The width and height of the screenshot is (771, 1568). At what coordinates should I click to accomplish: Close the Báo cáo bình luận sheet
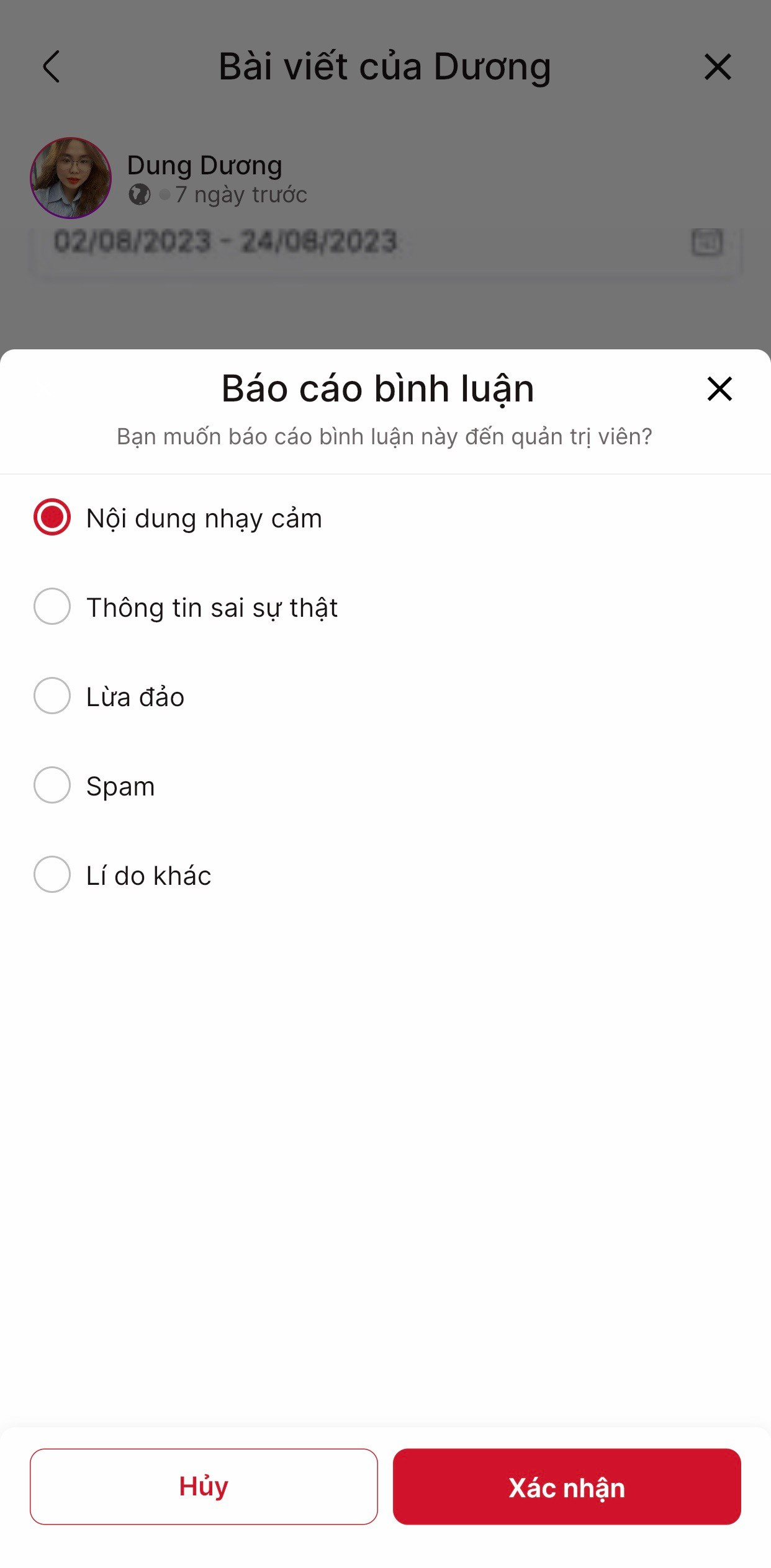pyautogui.click(x=719, y=389)
